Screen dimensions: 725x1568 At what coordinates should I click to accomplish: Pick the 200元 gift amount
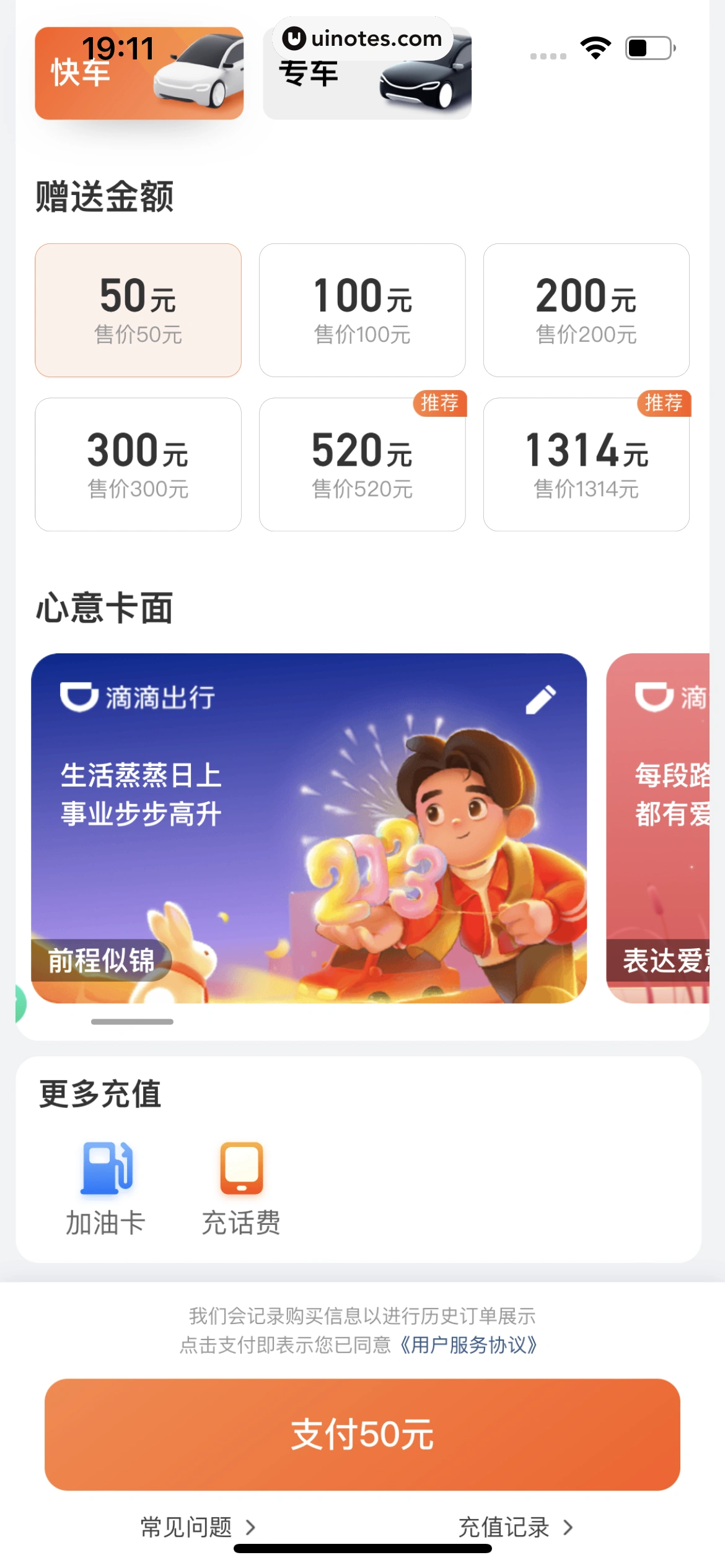click(586, 310)
